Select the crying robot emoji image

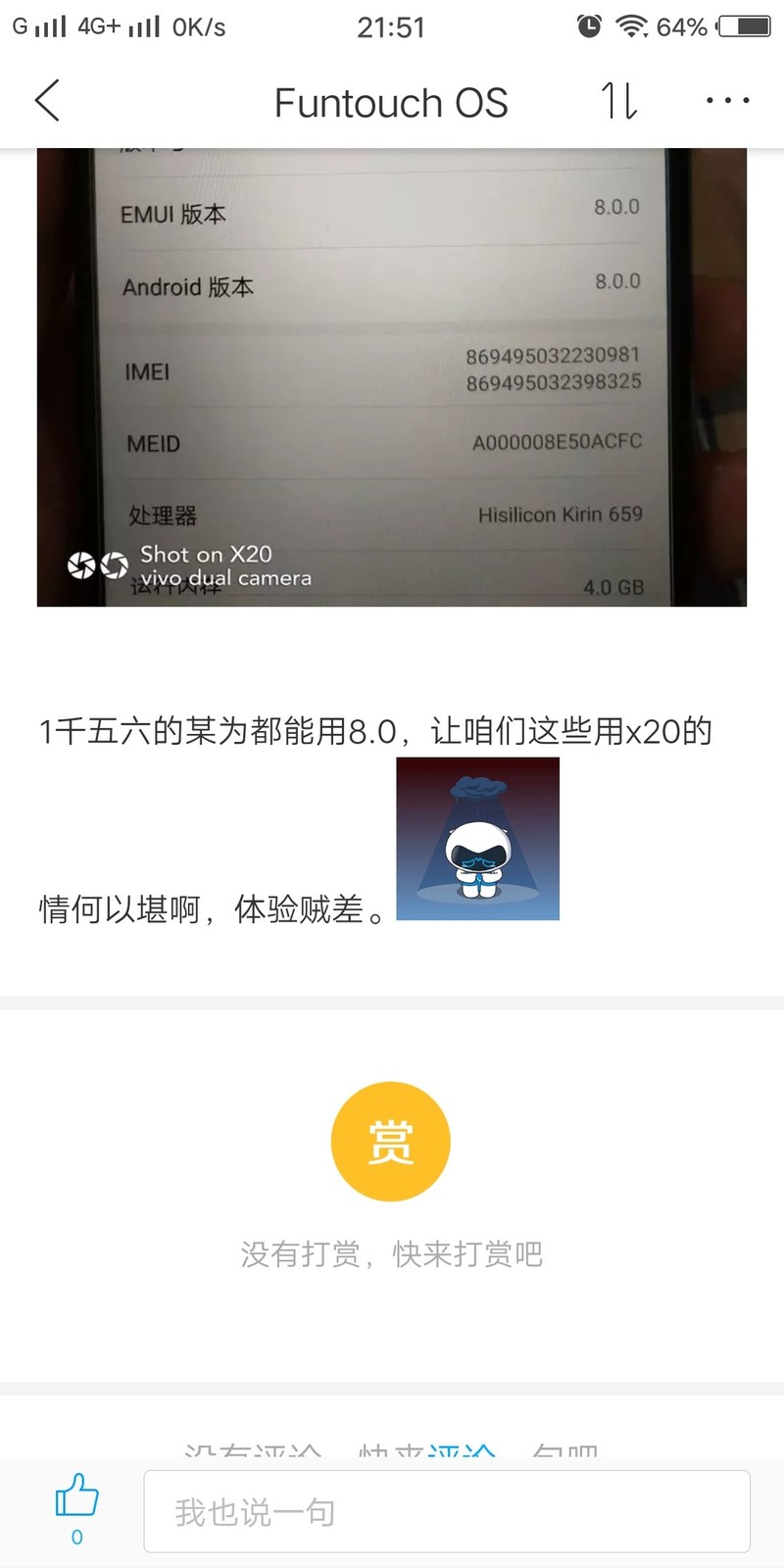tap(477, 839)
